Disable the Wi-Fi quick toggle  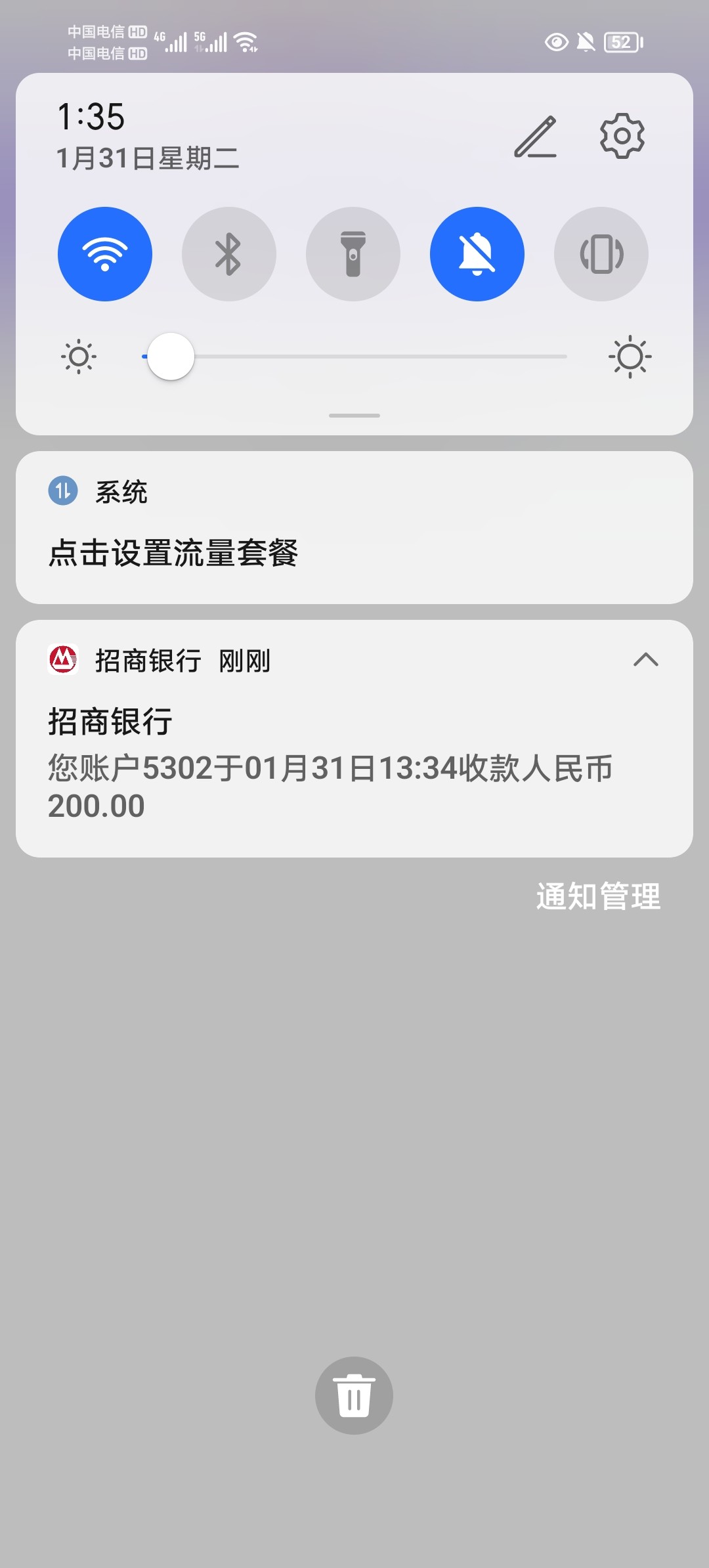(105, 254)
